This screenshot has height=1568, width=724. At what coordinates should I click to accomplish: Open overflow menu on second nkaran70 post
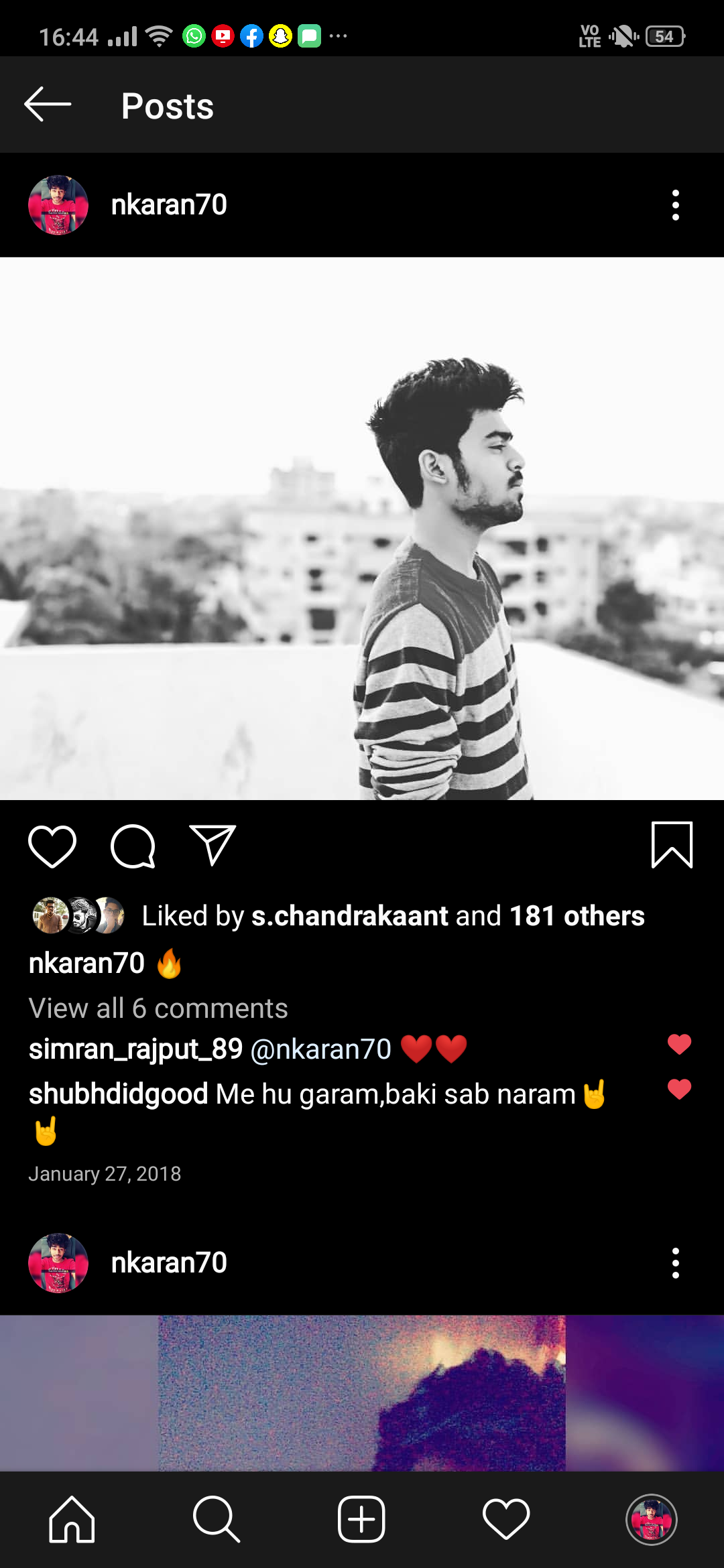[x=676, y=1263]
